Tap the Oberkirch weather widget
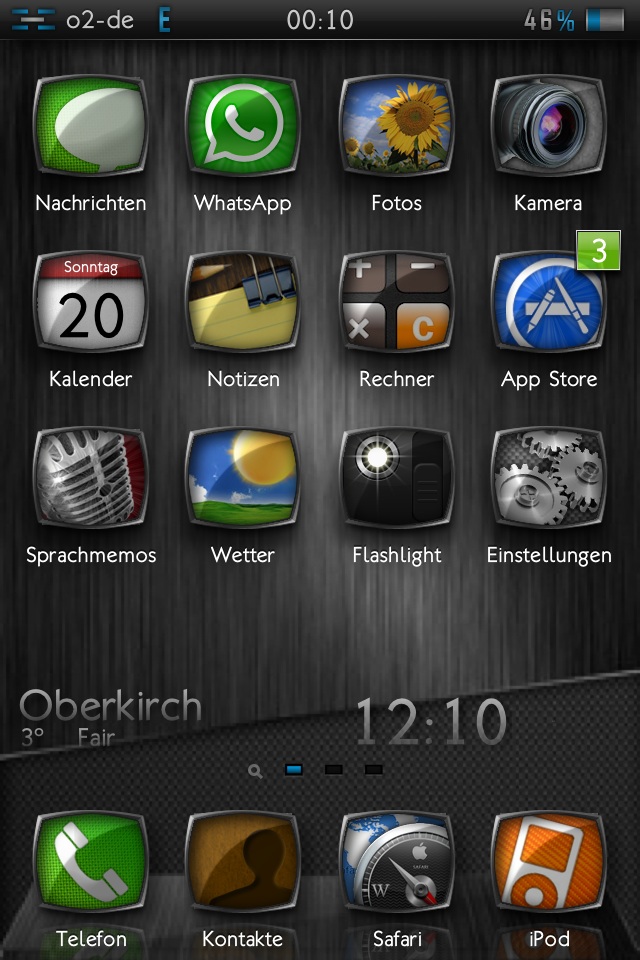 point(110,717)
